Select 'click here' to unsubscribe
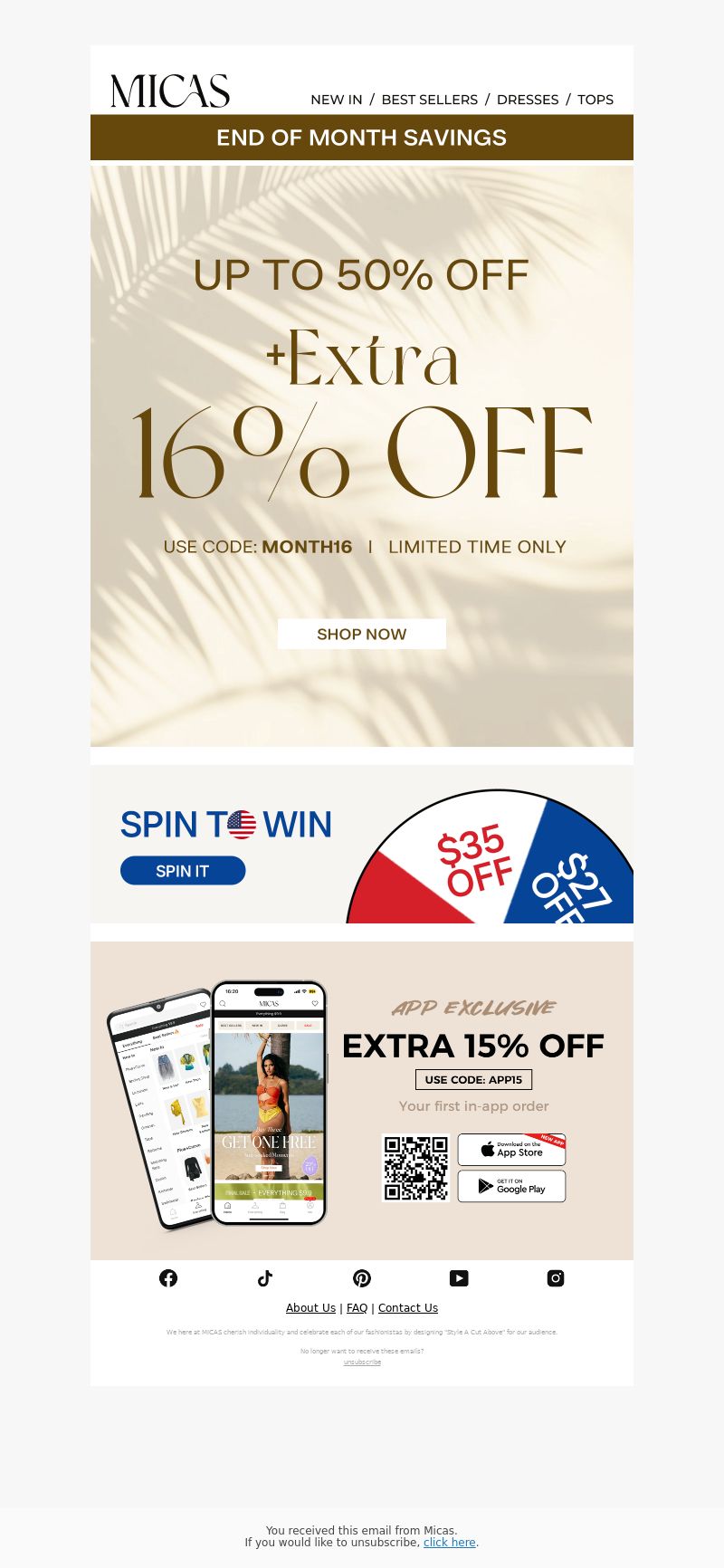Viewport: 724px width, 1568px height. pos(449,1543)
